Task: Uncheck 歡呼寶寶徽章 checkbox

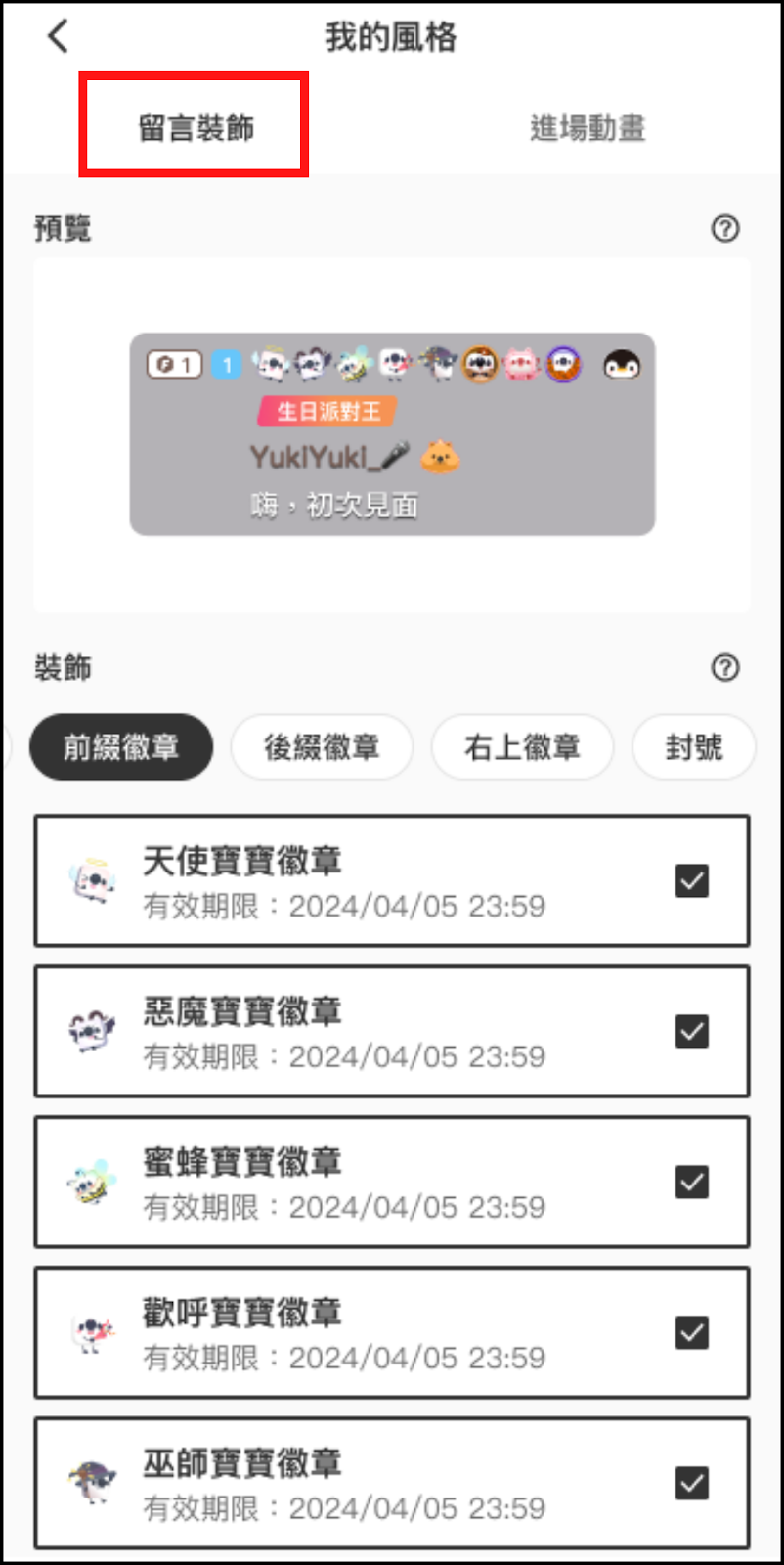Action: 692,1333
